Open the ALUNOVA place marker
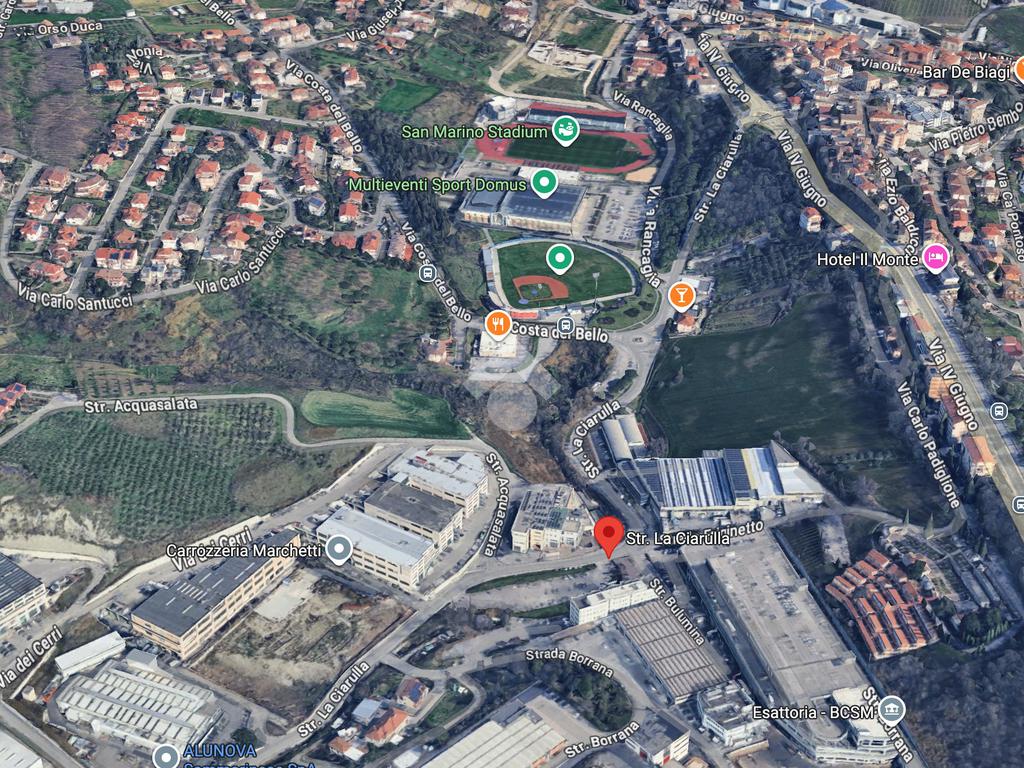The height and width of the screenshot is (768, 1024). tap(167, 751)
